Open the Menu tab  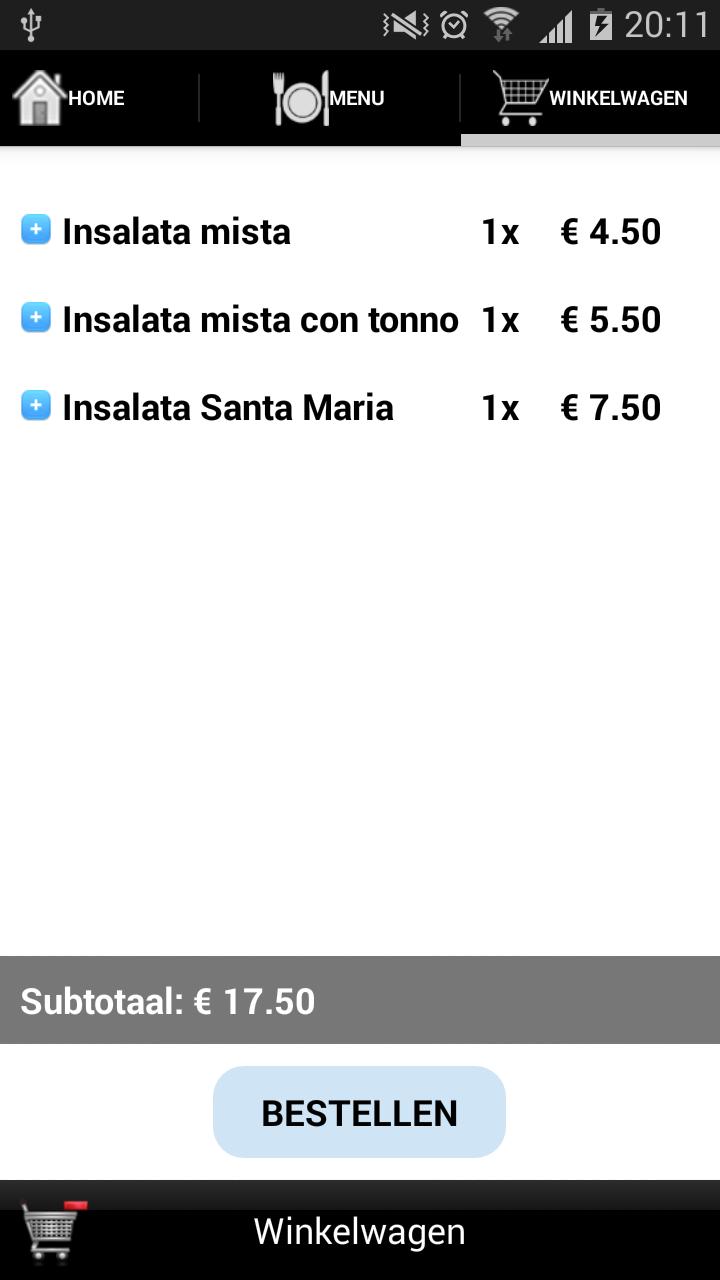click(x=329, y=98)
